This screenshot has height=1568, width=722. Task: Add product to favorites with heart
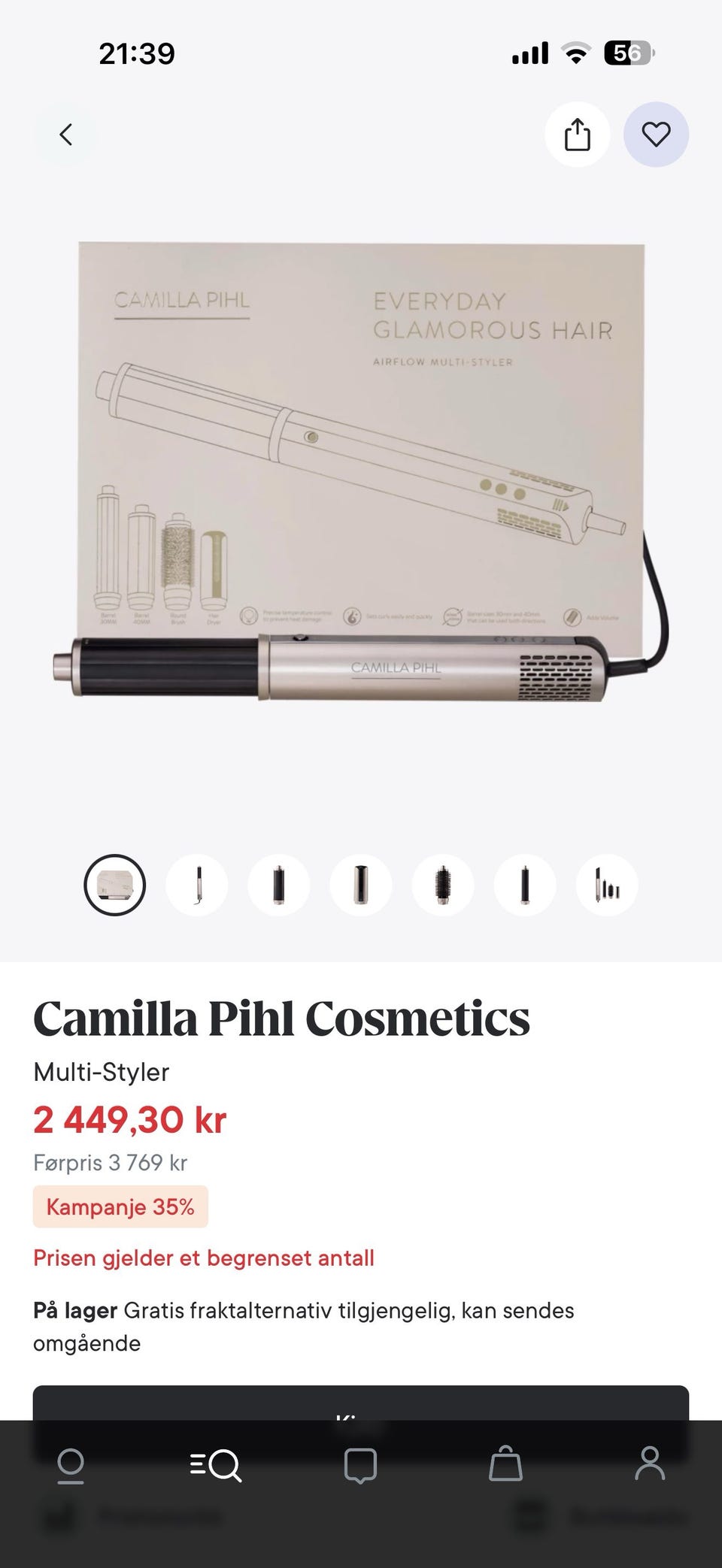pyautogui.click(x=656, y=135)
